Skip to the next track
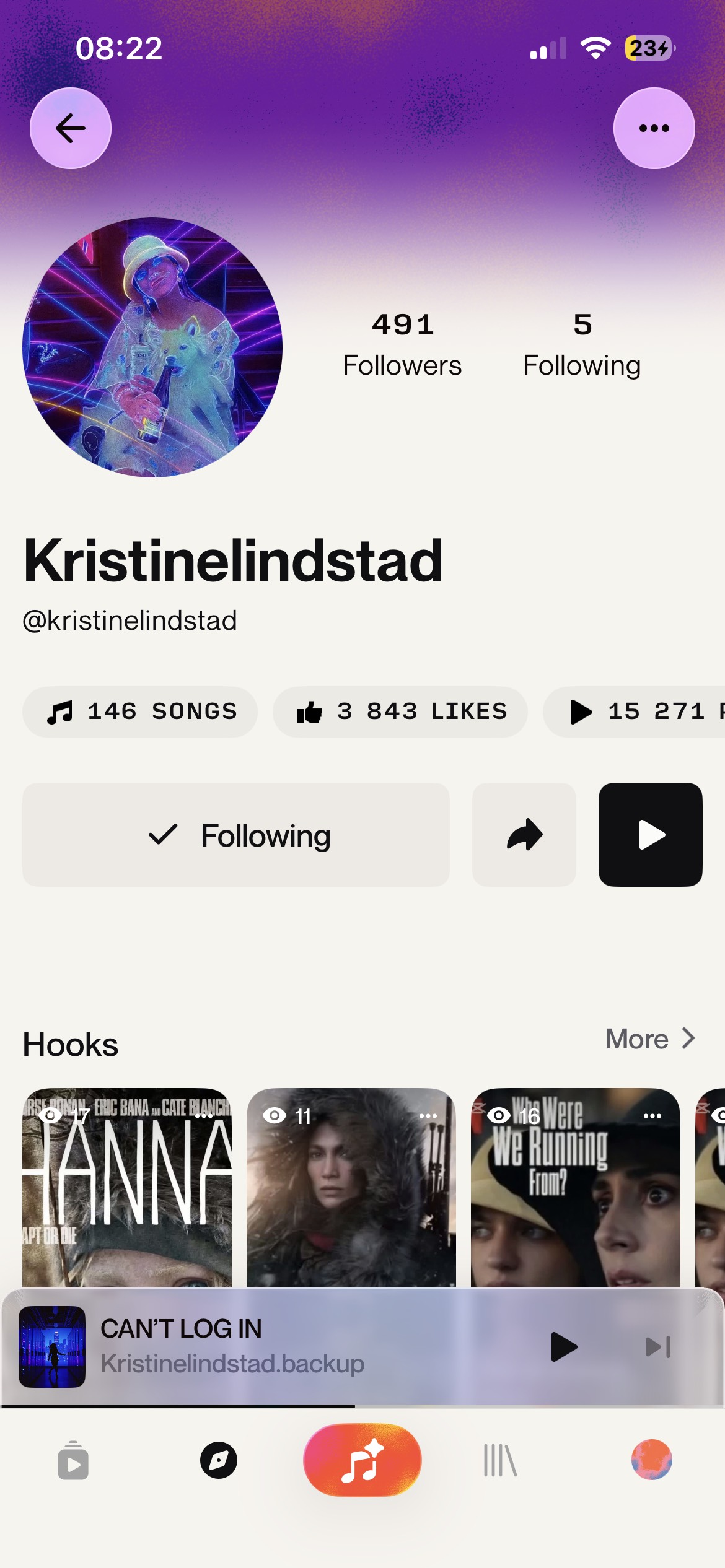 click(x=658, y=1347)
